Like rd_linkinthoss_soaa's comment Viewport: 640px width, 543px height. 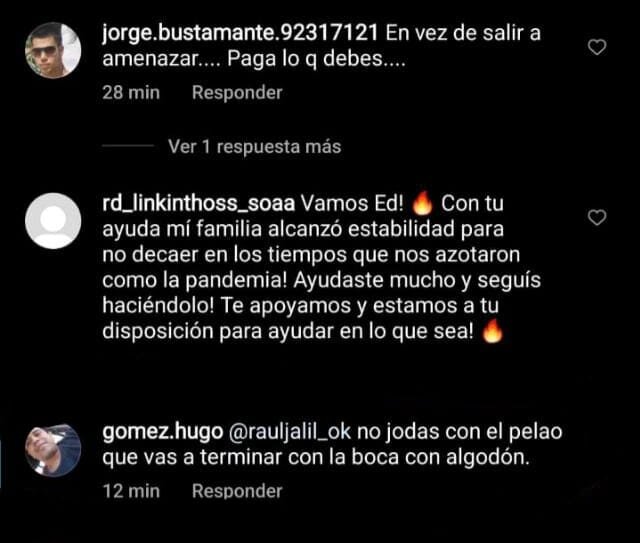pyautogui.click(x=596, y=217)
